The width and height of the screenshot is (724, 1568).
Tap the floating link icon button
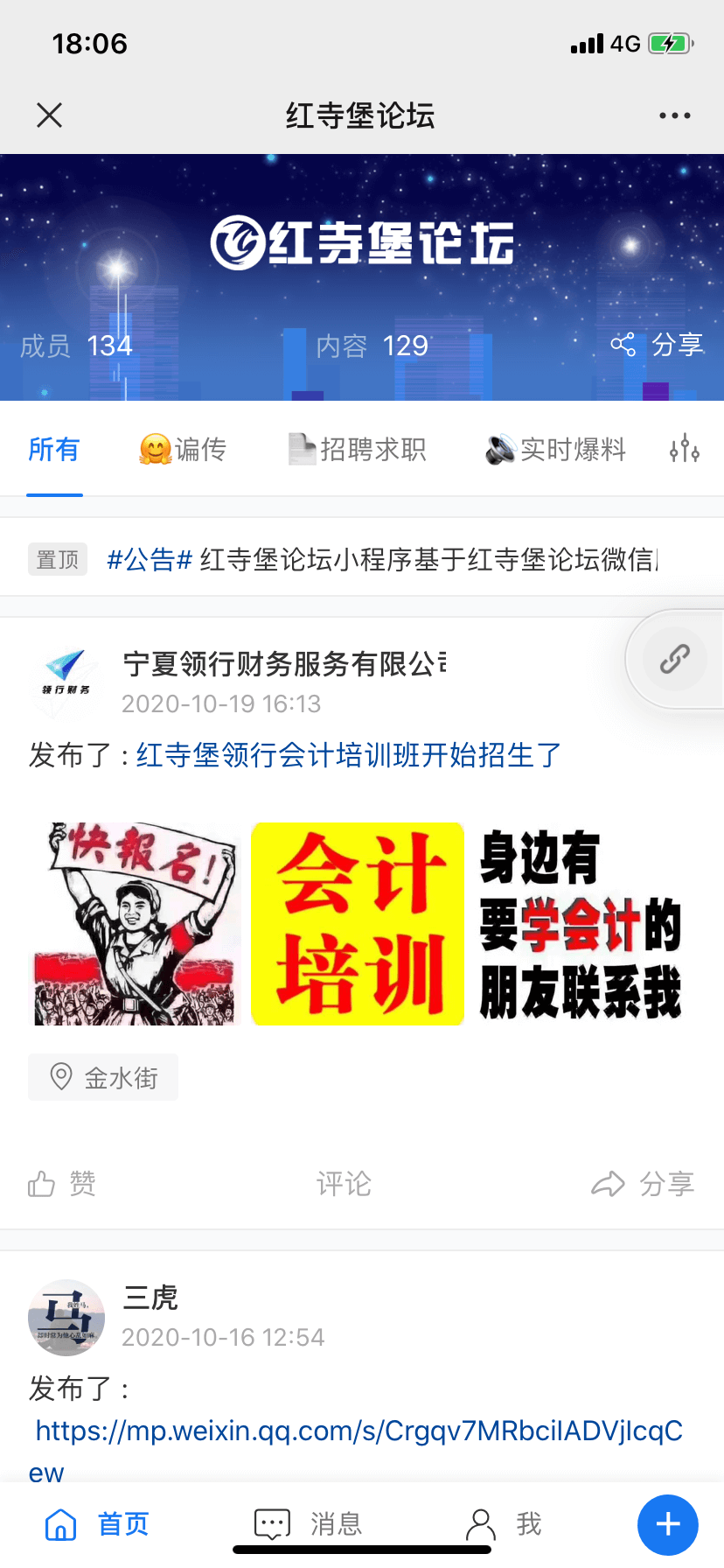click(674, 659)
